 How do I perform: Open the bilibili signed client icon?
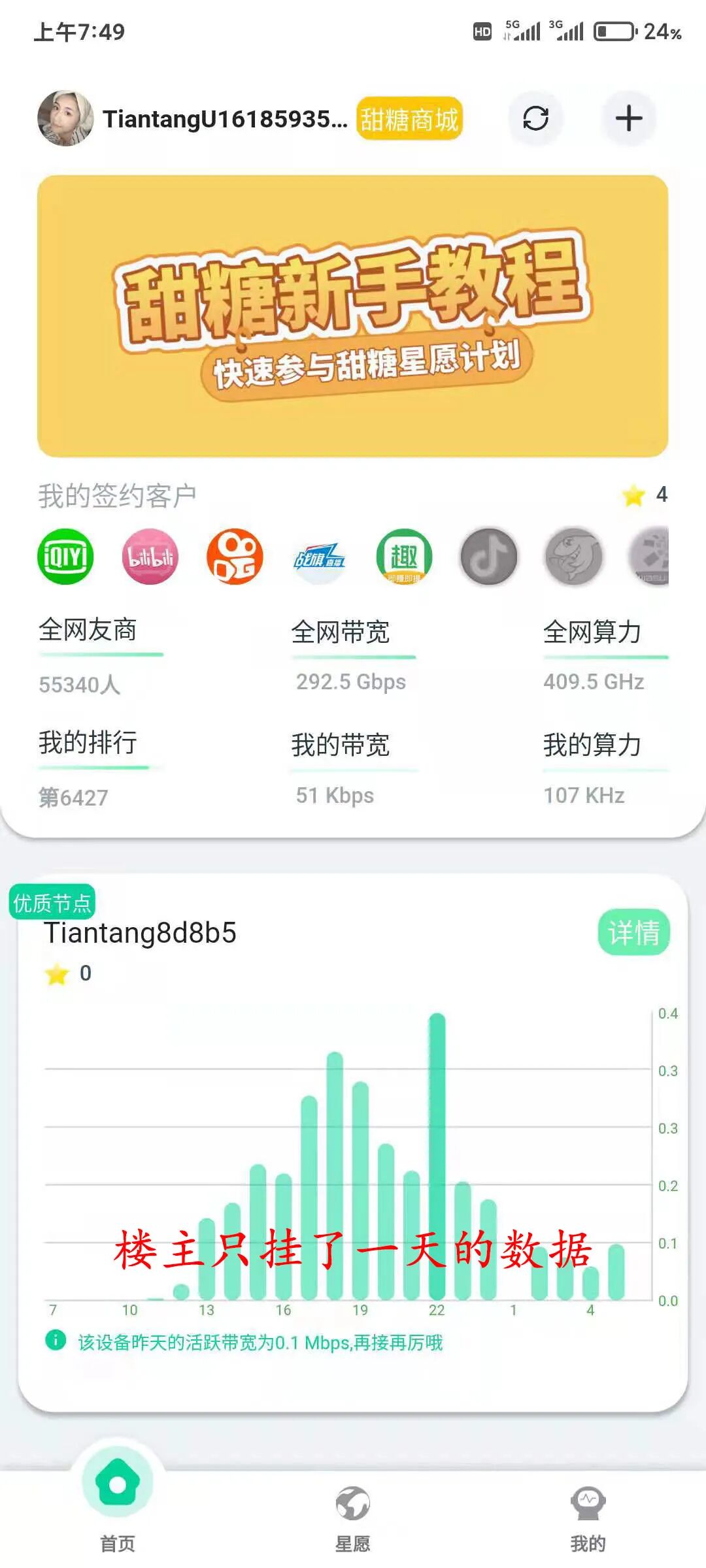150,557
